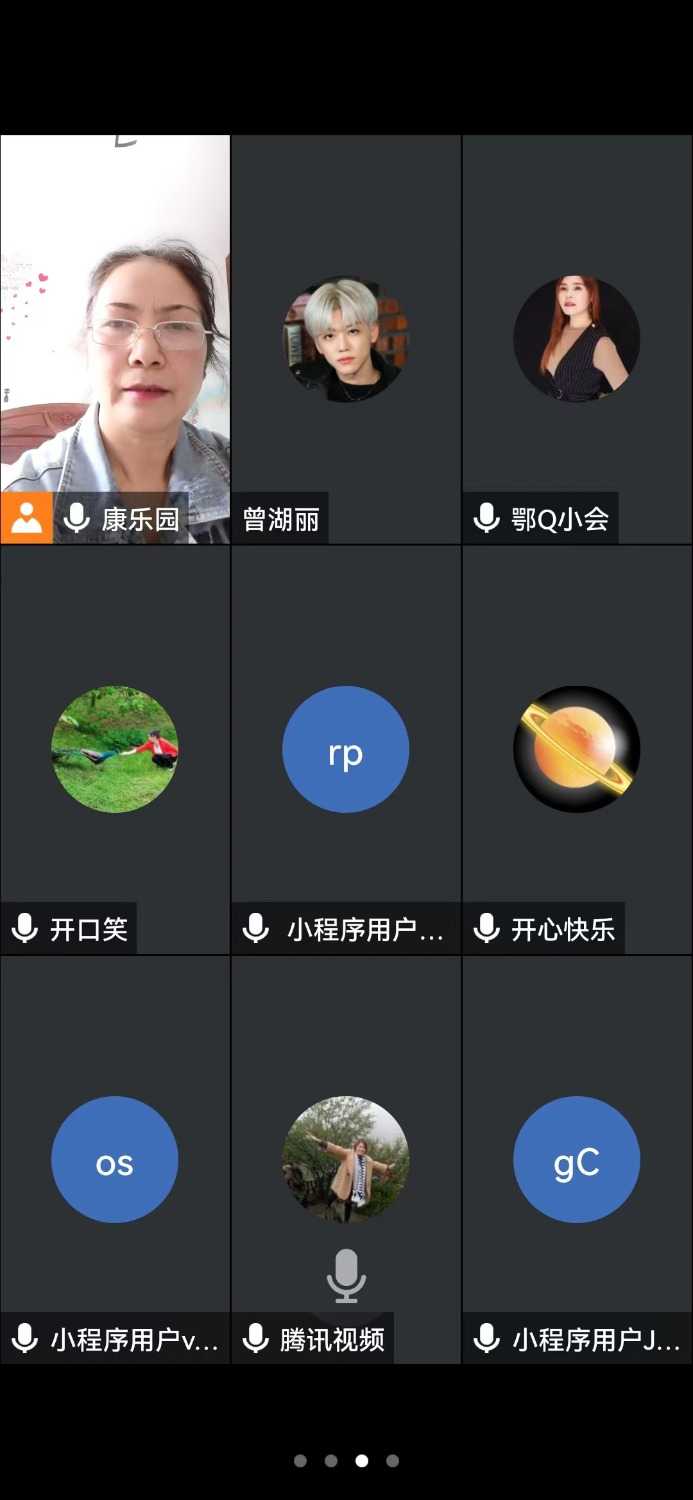Screen dimensions: 693x1500
Task: Select the rp participant tile
Action: click(346, 750)
